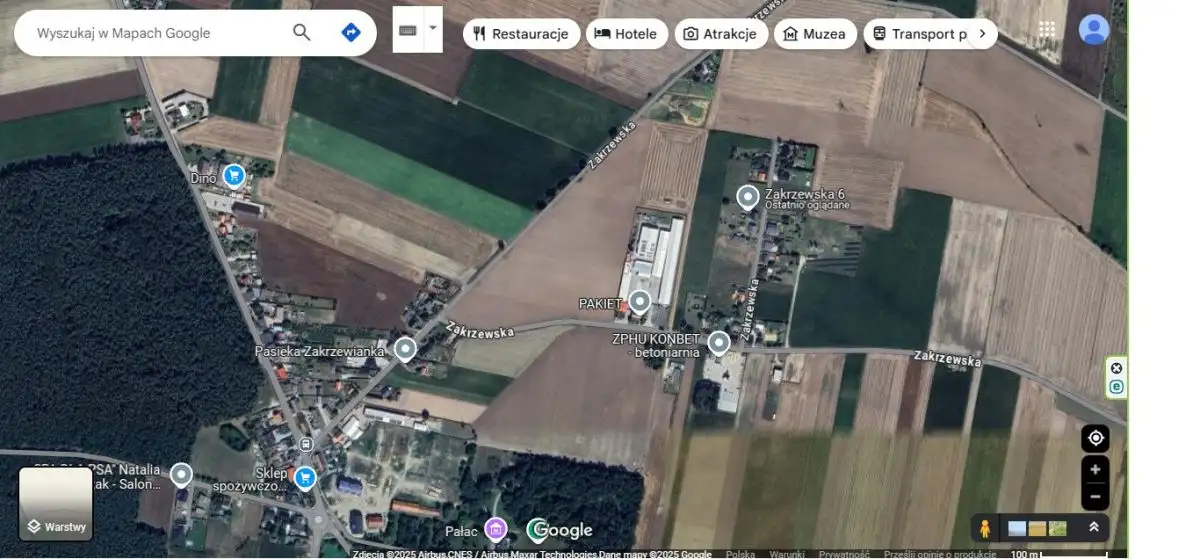Activate the Street View pegman
The width and height of the screenshot is (1200, 559).
(x=985, y=528)
